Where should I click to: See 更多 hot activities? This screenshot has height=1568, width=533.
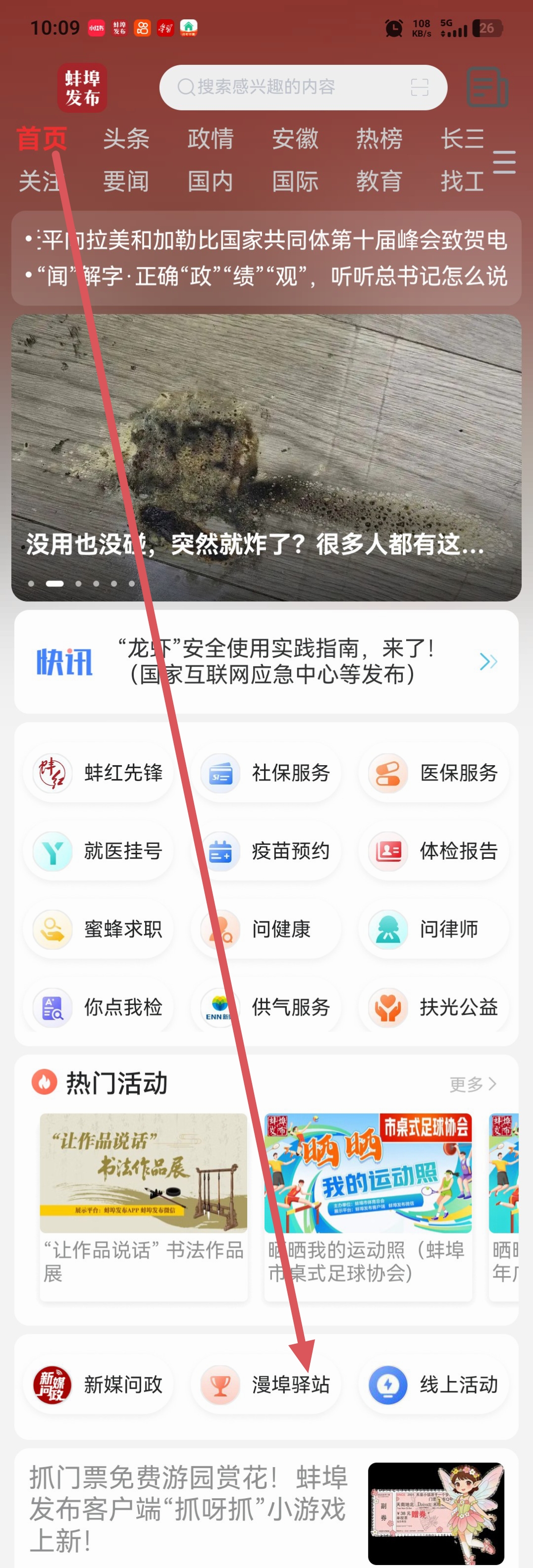tap(473, 1084)
